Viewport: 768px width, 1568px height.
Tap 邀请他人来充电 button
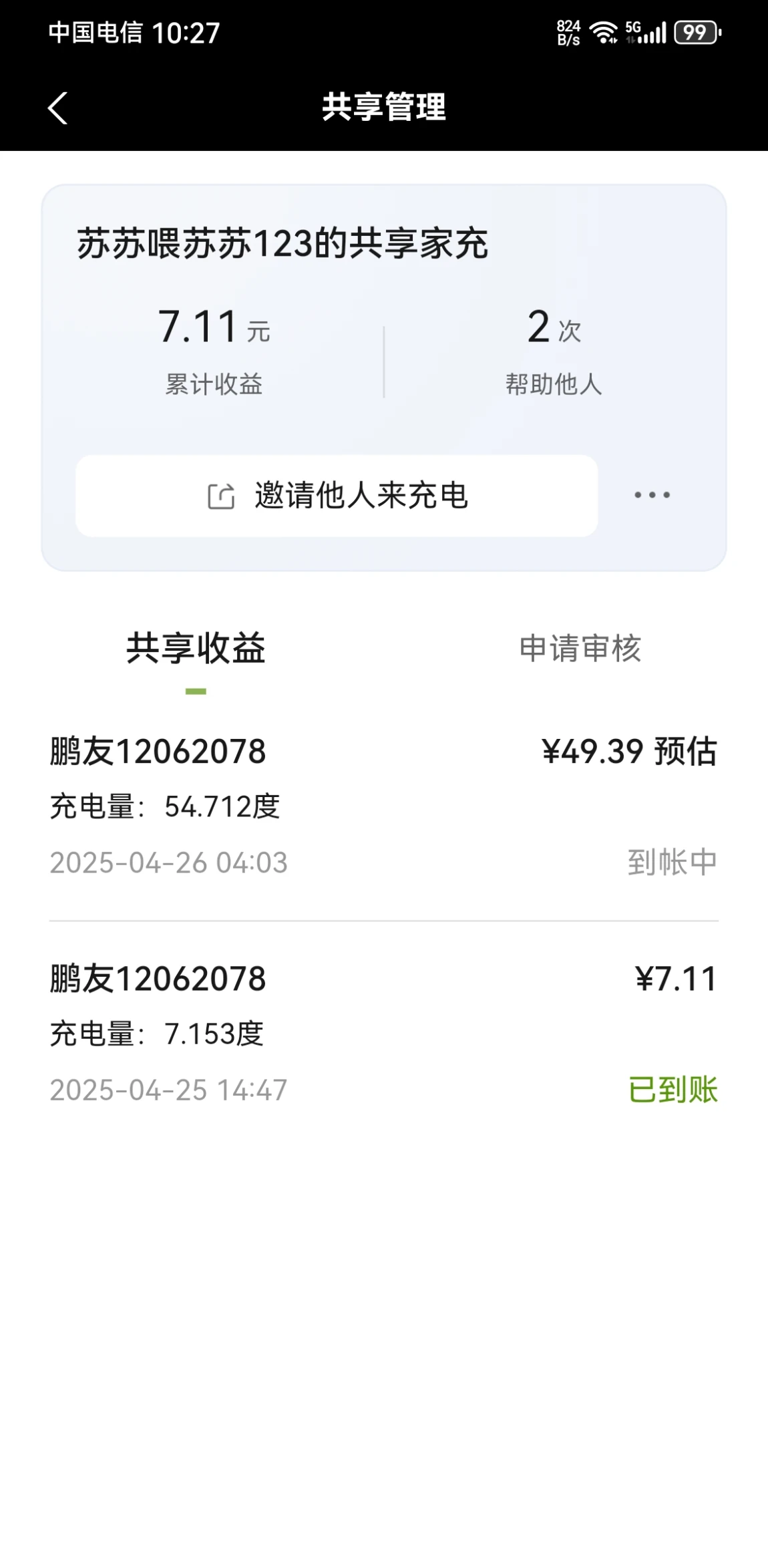click(337, 496)
